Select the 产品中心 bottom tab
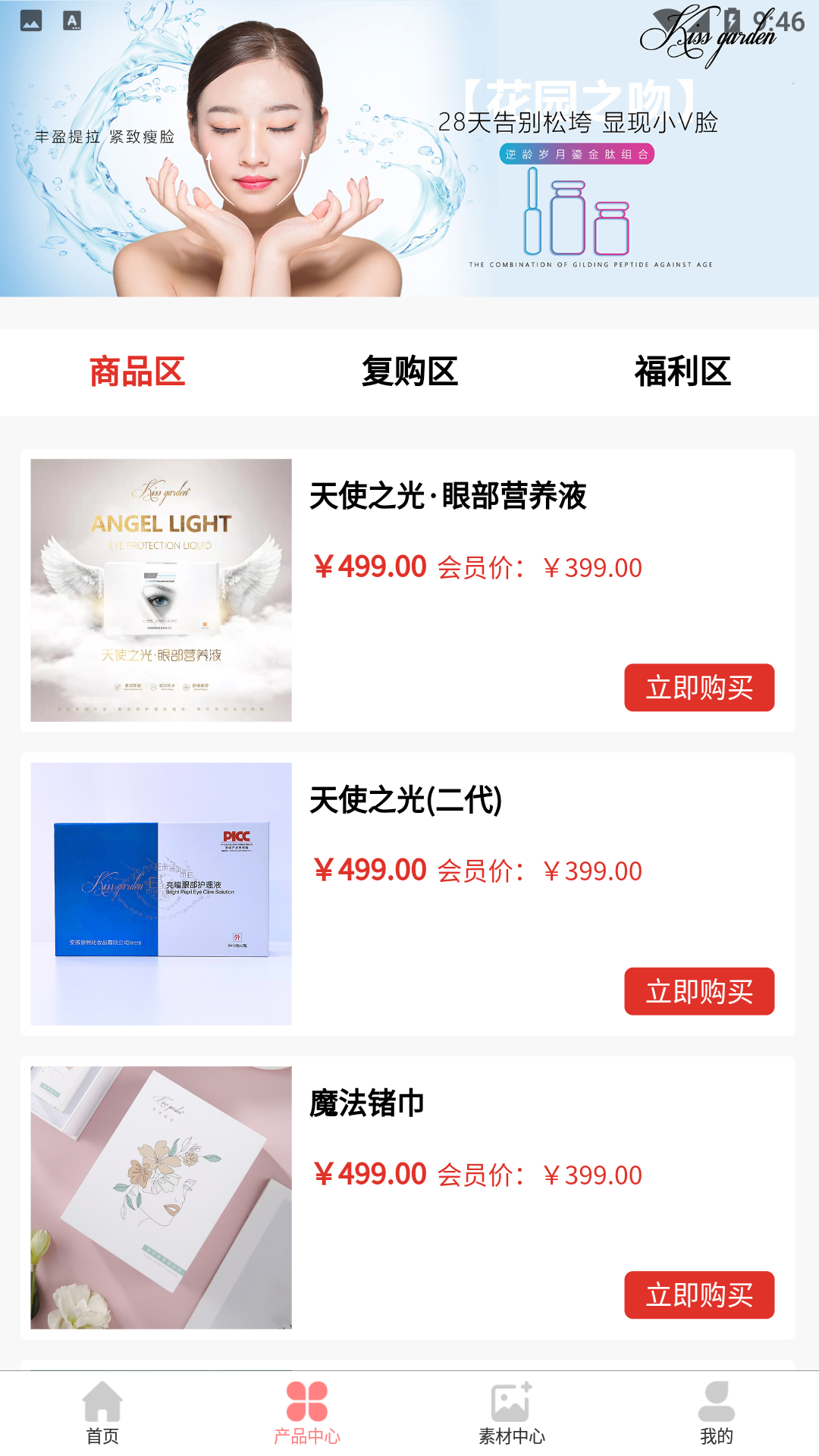 point(307,1412)
